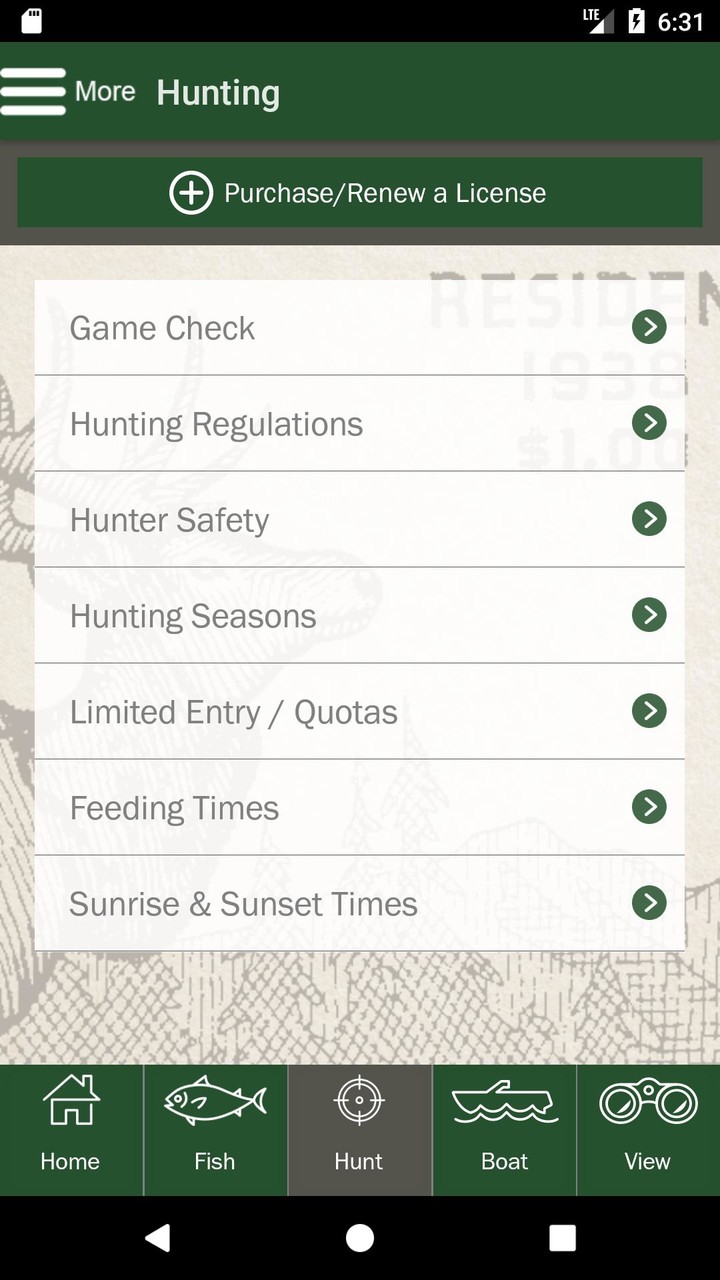The image size is (720, 1280).
Task: Expand Sunrise & Sunset Times chevron
Action: 649,903
